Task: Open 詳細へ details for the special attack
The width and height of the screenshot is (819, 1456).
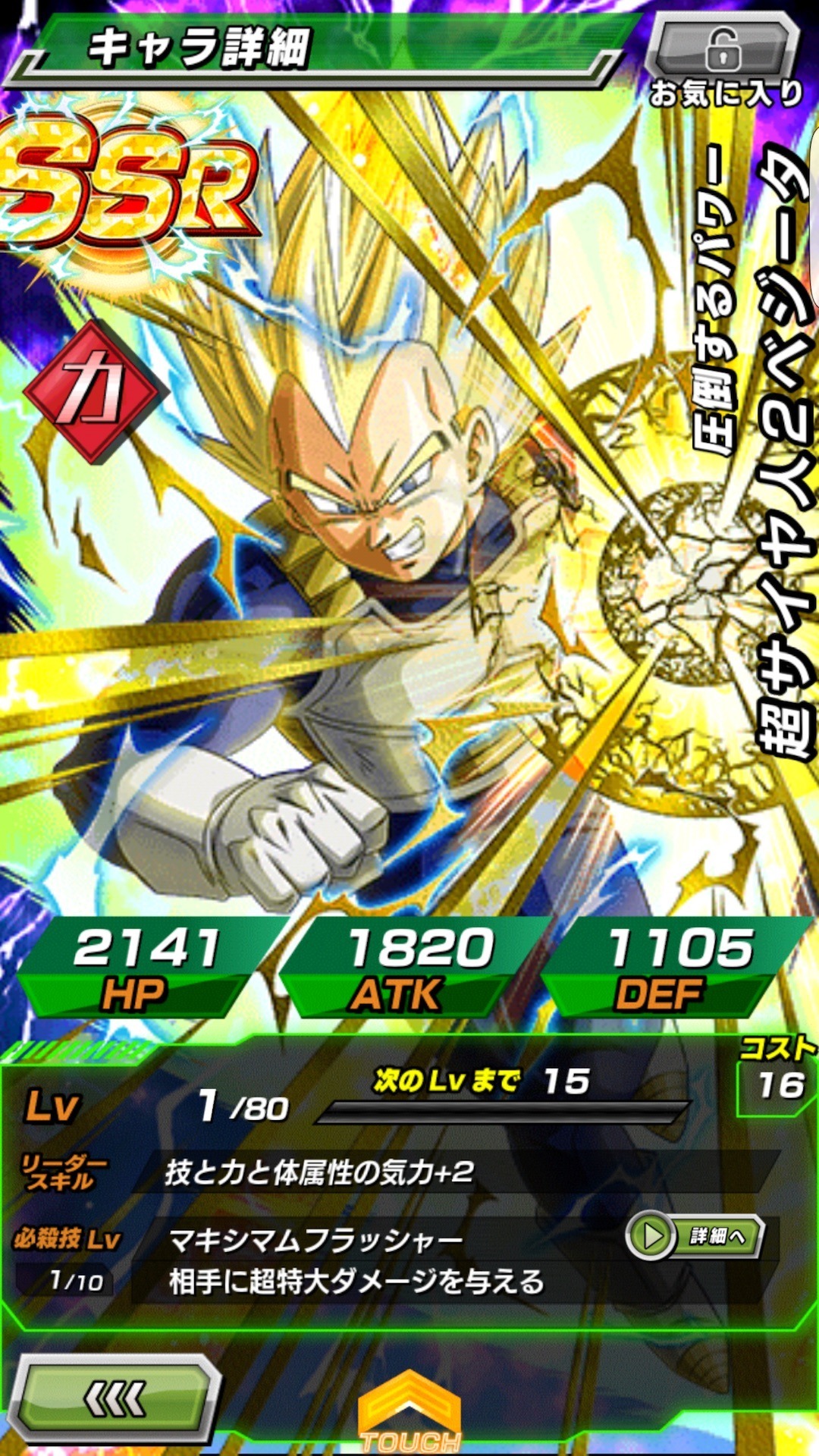Action: tap(695, 1236)
